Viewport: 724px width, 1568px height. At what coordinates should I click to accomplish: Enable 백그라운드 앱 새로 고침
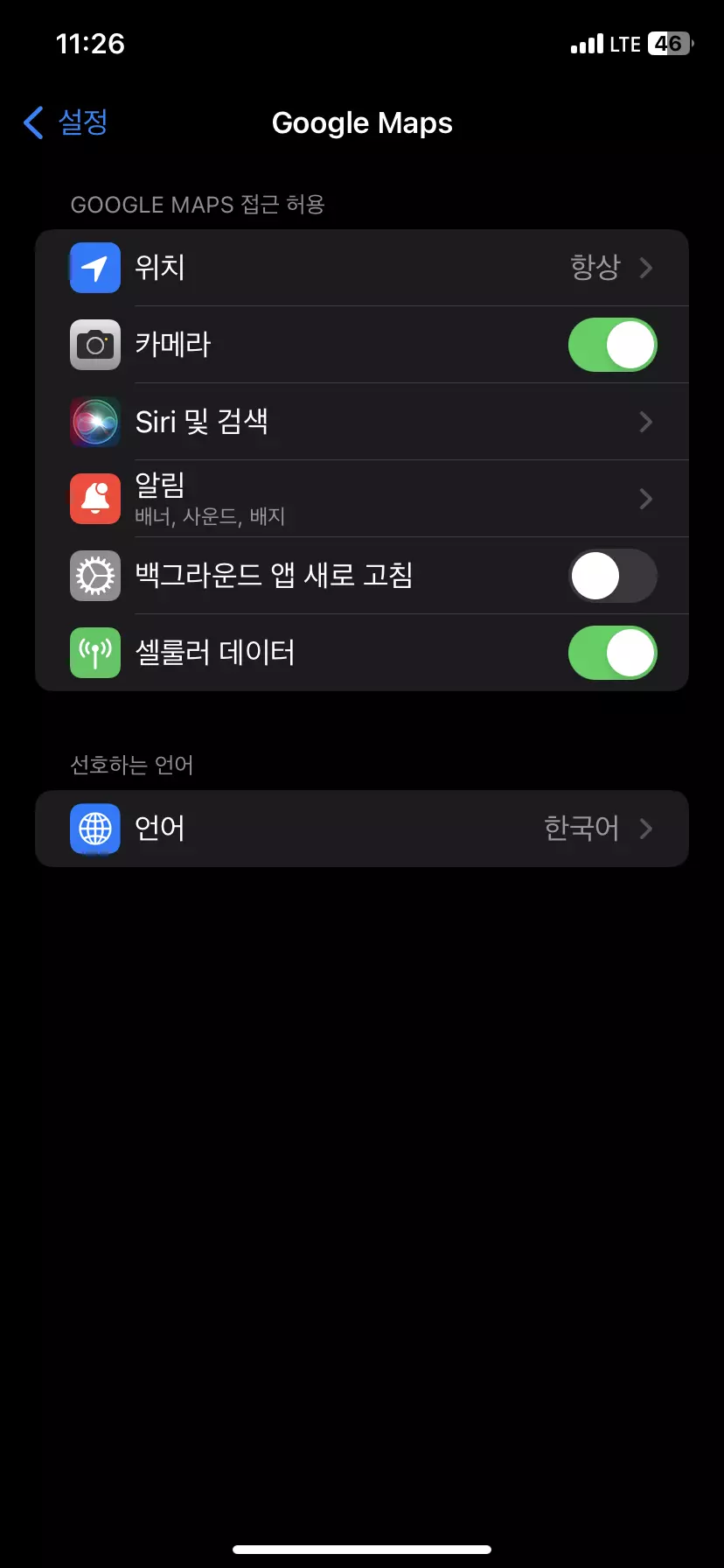pyautogui.click(x=613, y=576)
